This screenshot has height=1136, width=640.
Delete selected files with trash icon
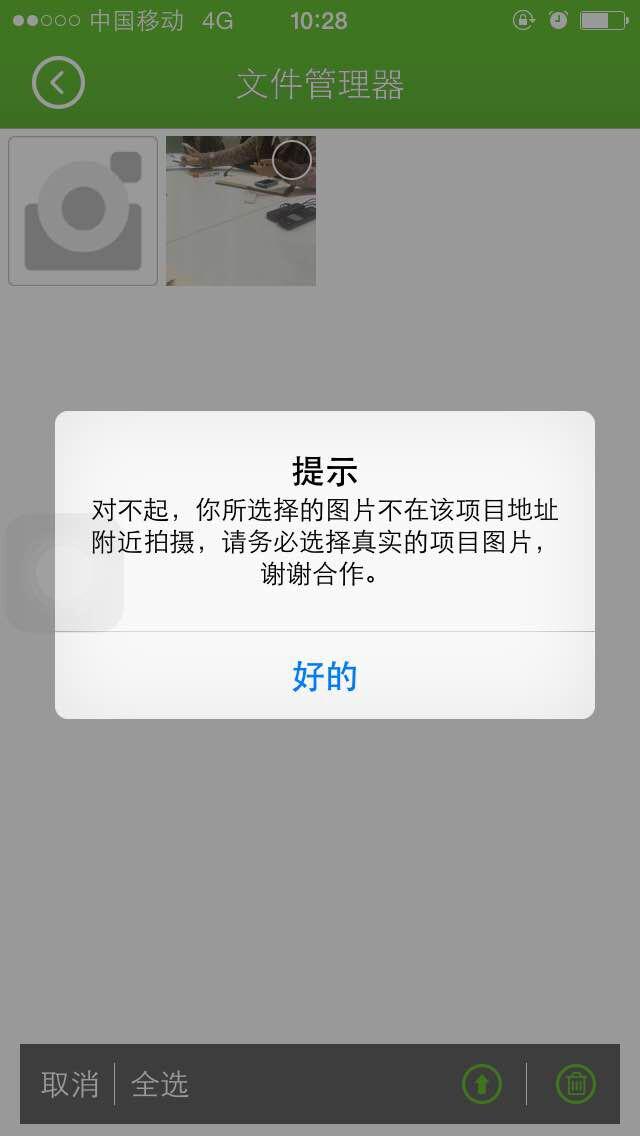(576, 1084)
